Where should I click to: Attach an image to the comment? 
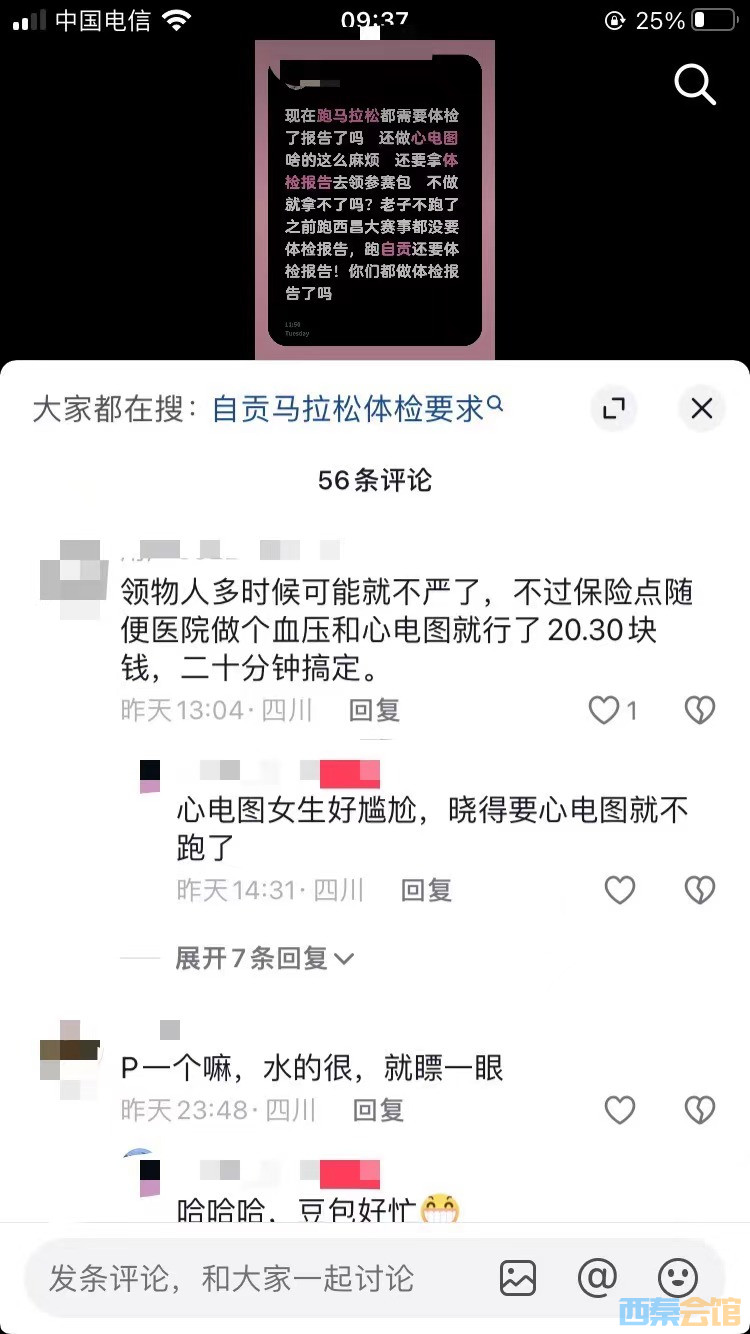518,1277
